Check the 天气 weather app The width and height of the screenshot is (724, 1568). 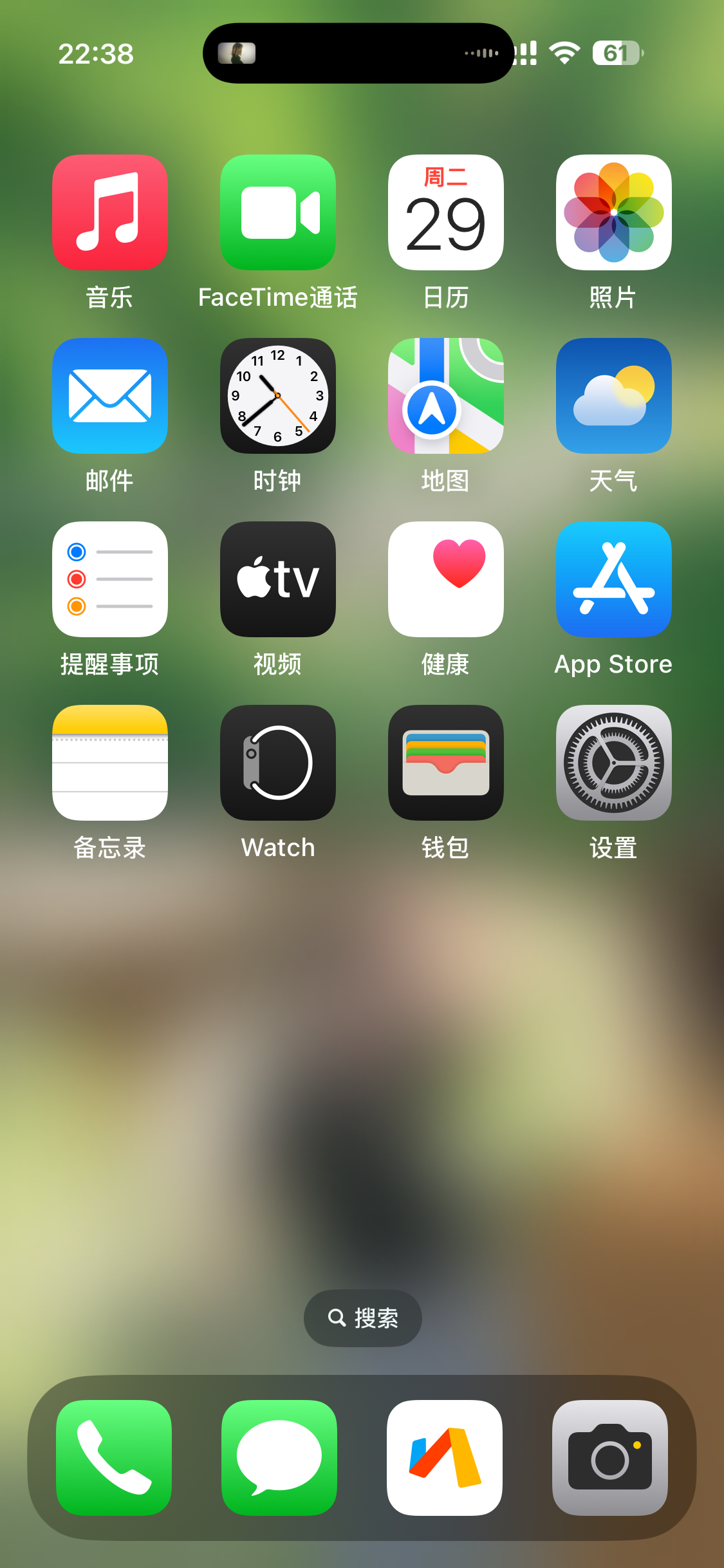[614, 396]
